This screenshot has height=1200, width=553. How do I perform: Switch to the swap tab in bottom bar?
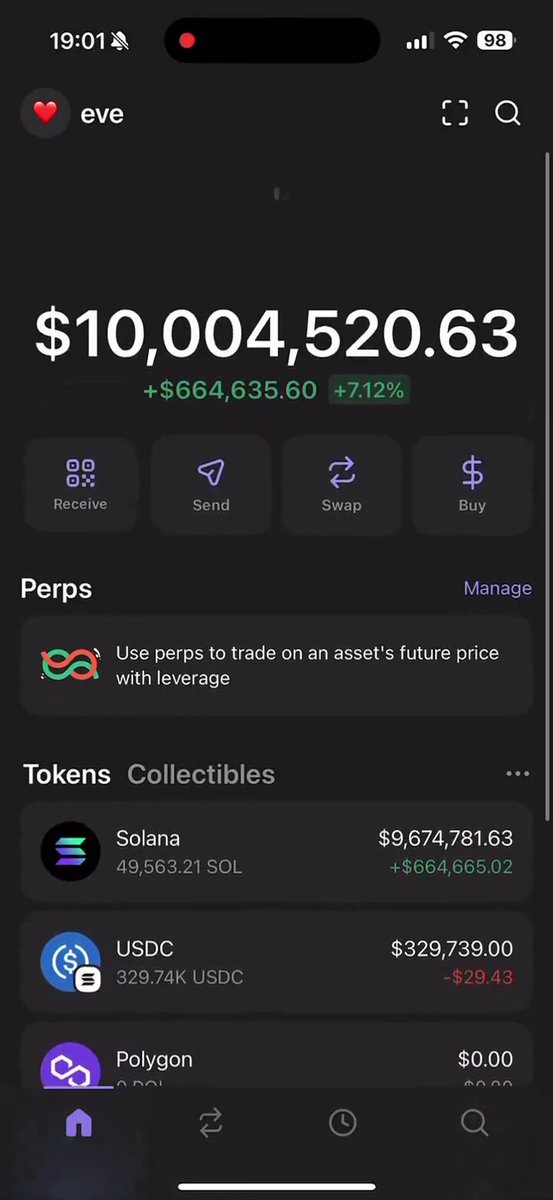click(x=211, y=1123)
